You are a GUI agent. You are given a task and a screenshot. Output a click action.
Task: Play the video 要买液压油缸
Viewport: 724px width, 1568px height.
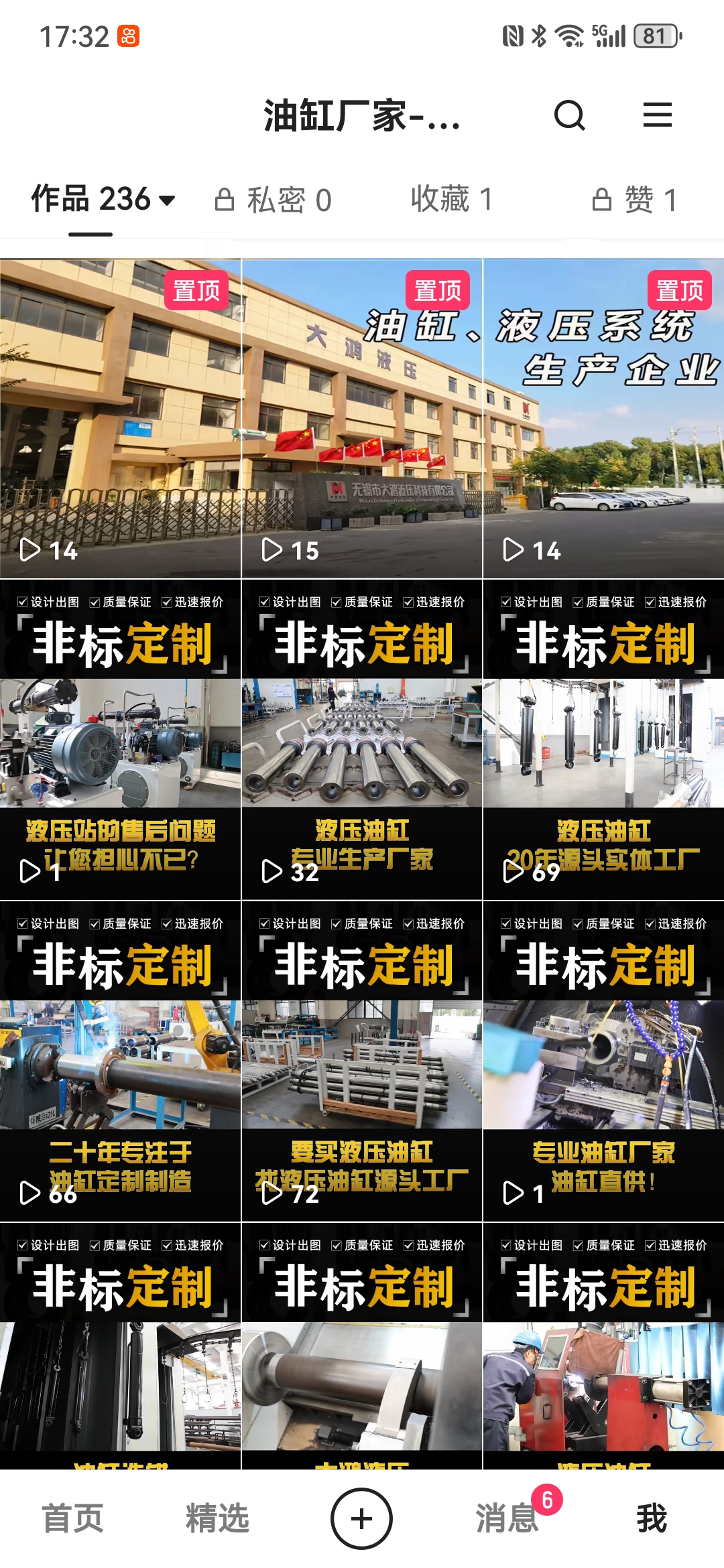[x=362, y=1062]
